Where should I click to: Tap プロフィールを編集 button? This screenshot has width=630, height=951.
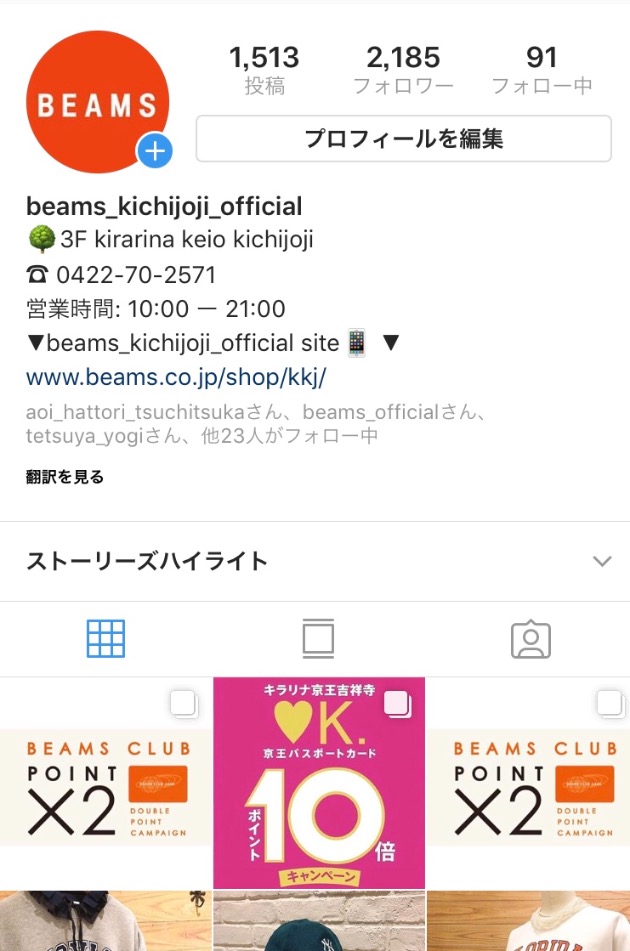point(403,139)
